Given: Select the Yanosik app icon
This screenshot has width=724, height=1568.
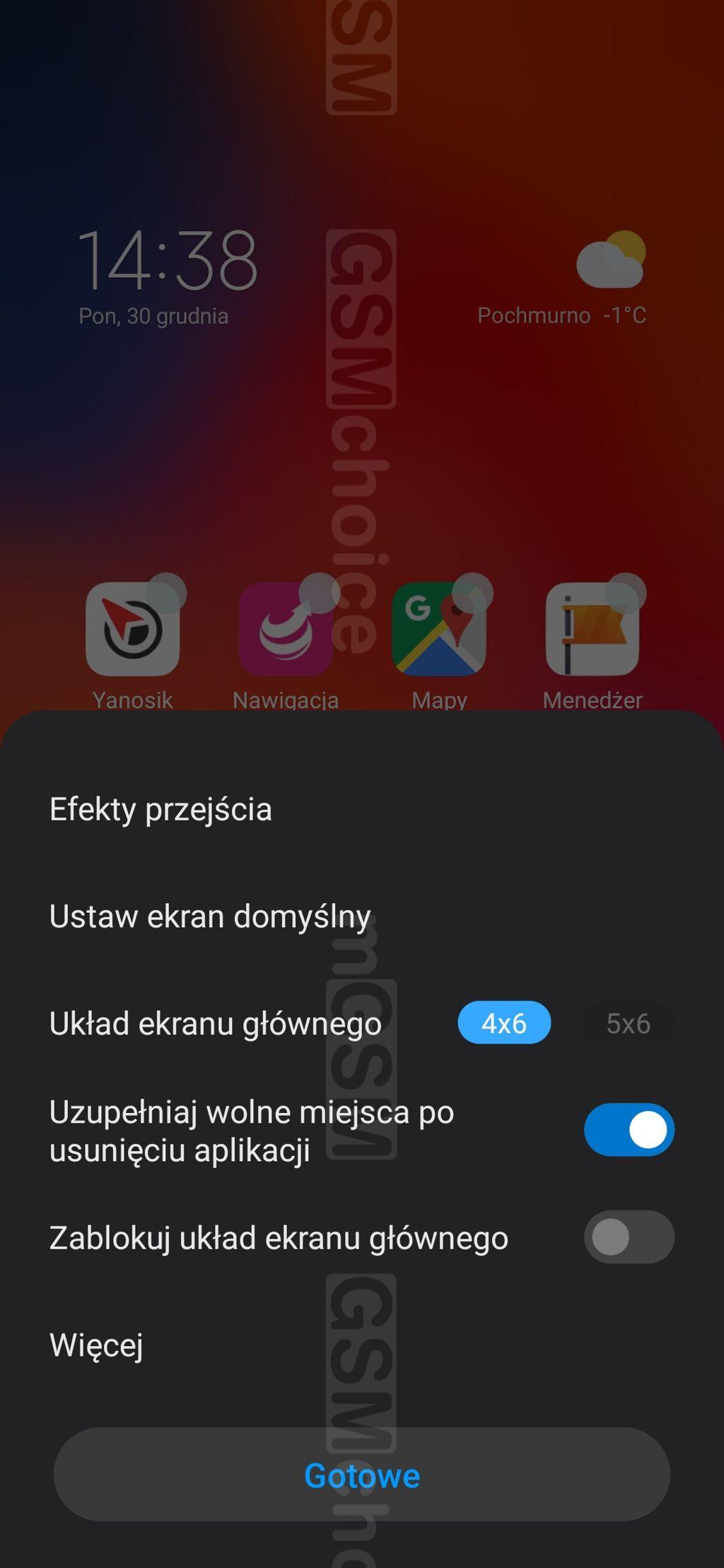Looking at the screenshot, I should coord(132,629).
